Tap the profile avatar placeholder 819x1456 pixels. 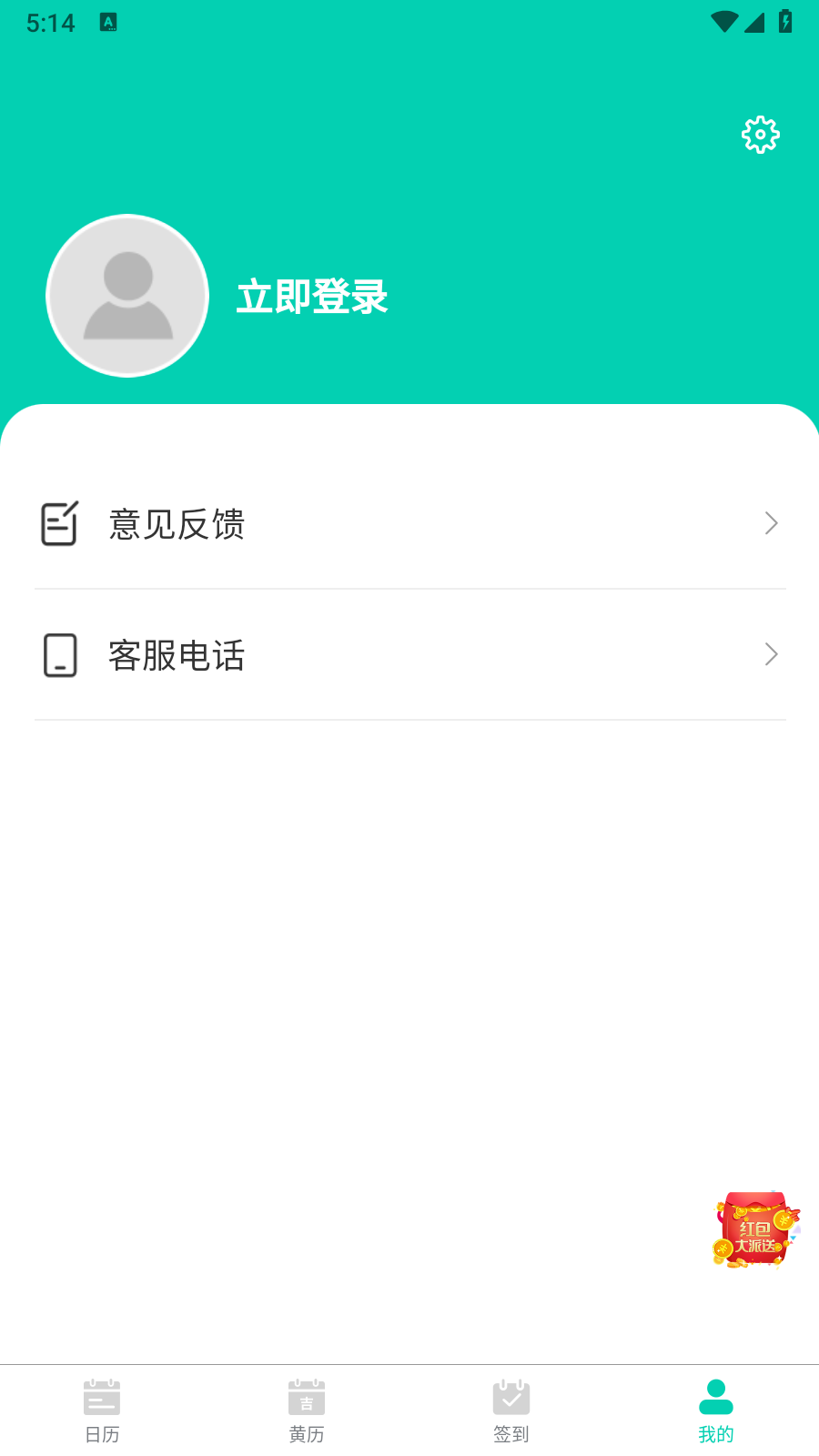pyautogui.click(x=127, y=296)
